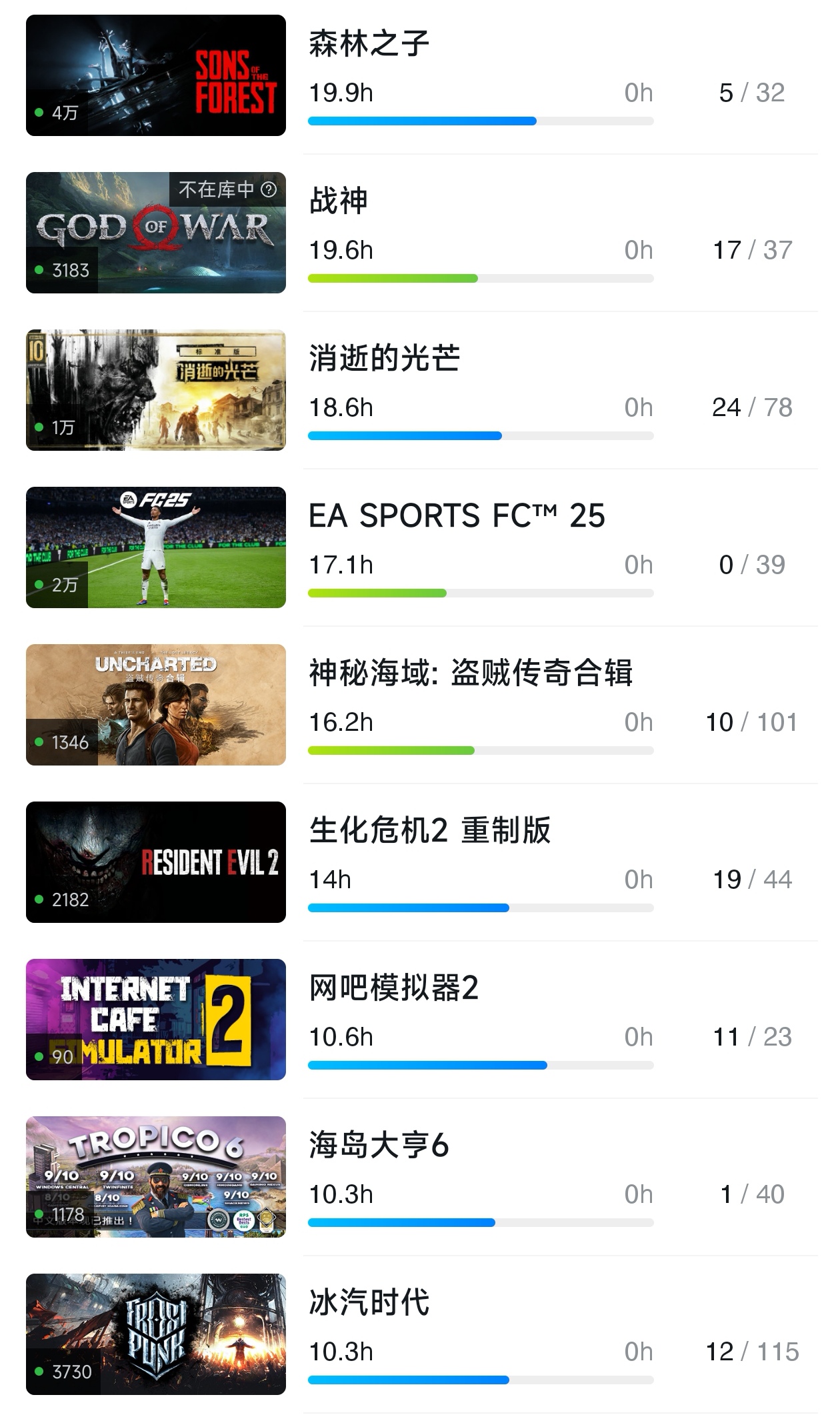Select EA SPORTS FC™ 25 row
The height and width of the screenshot is (1415, 840).
pyautogui.click(x=456, y=516)
